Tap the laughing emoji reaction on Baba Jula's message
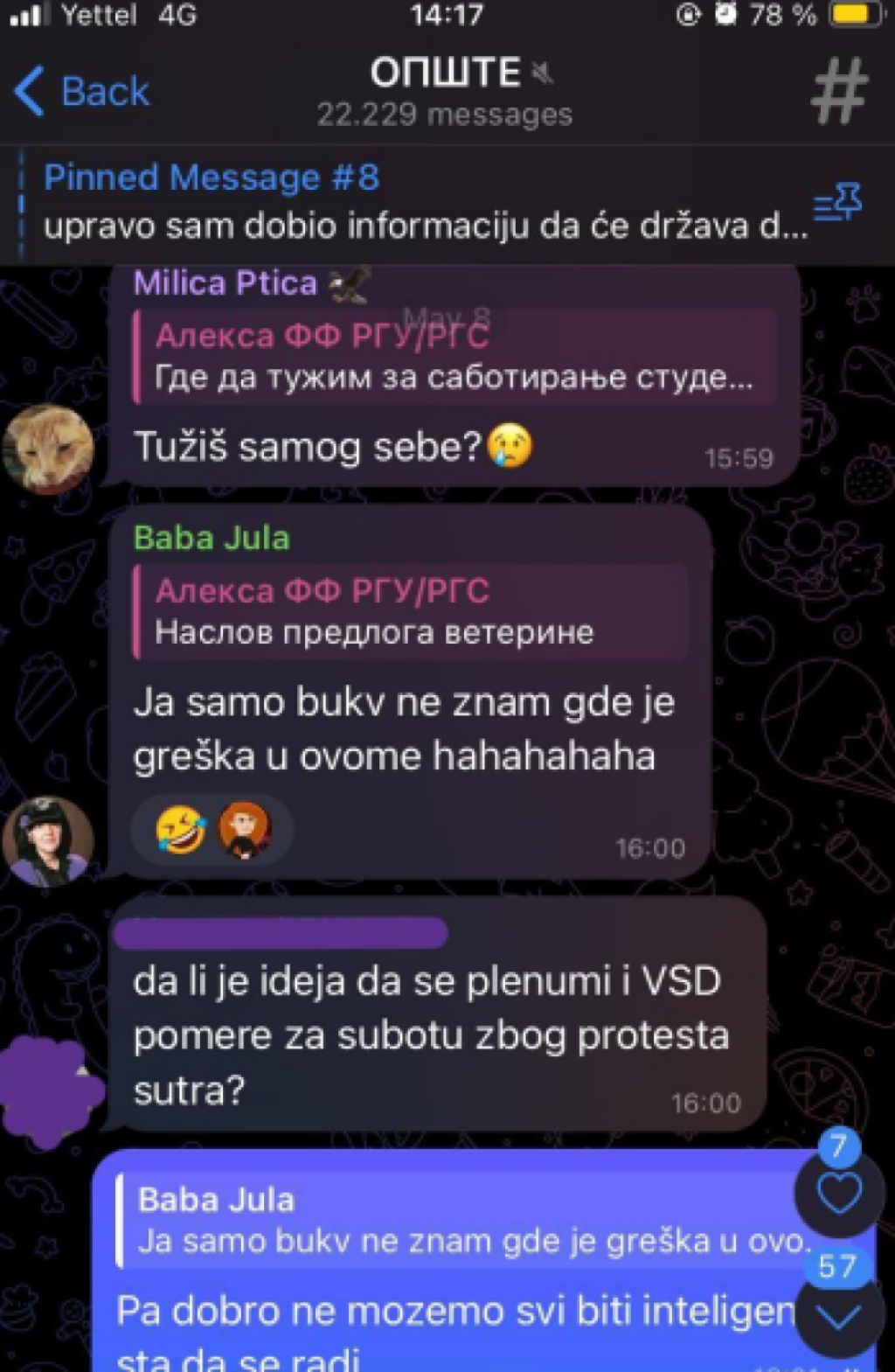Screen dimensions: 895x1372 click(180, 829)
